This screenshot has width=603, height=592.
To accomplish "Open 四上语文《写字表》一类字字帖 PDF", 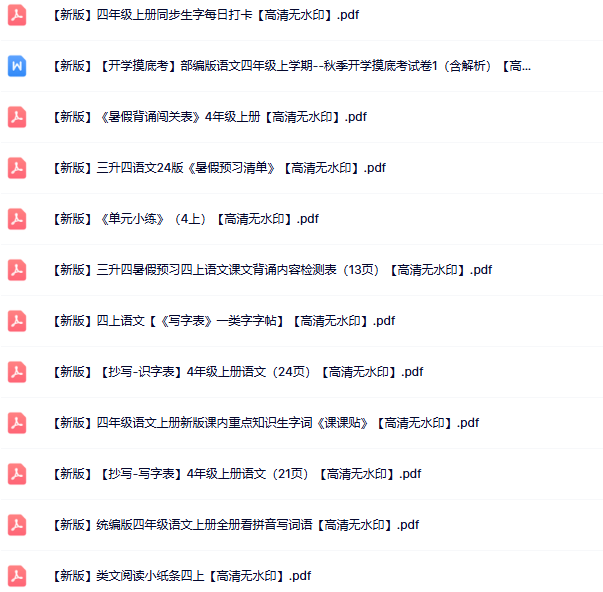I will click(223, 321).
